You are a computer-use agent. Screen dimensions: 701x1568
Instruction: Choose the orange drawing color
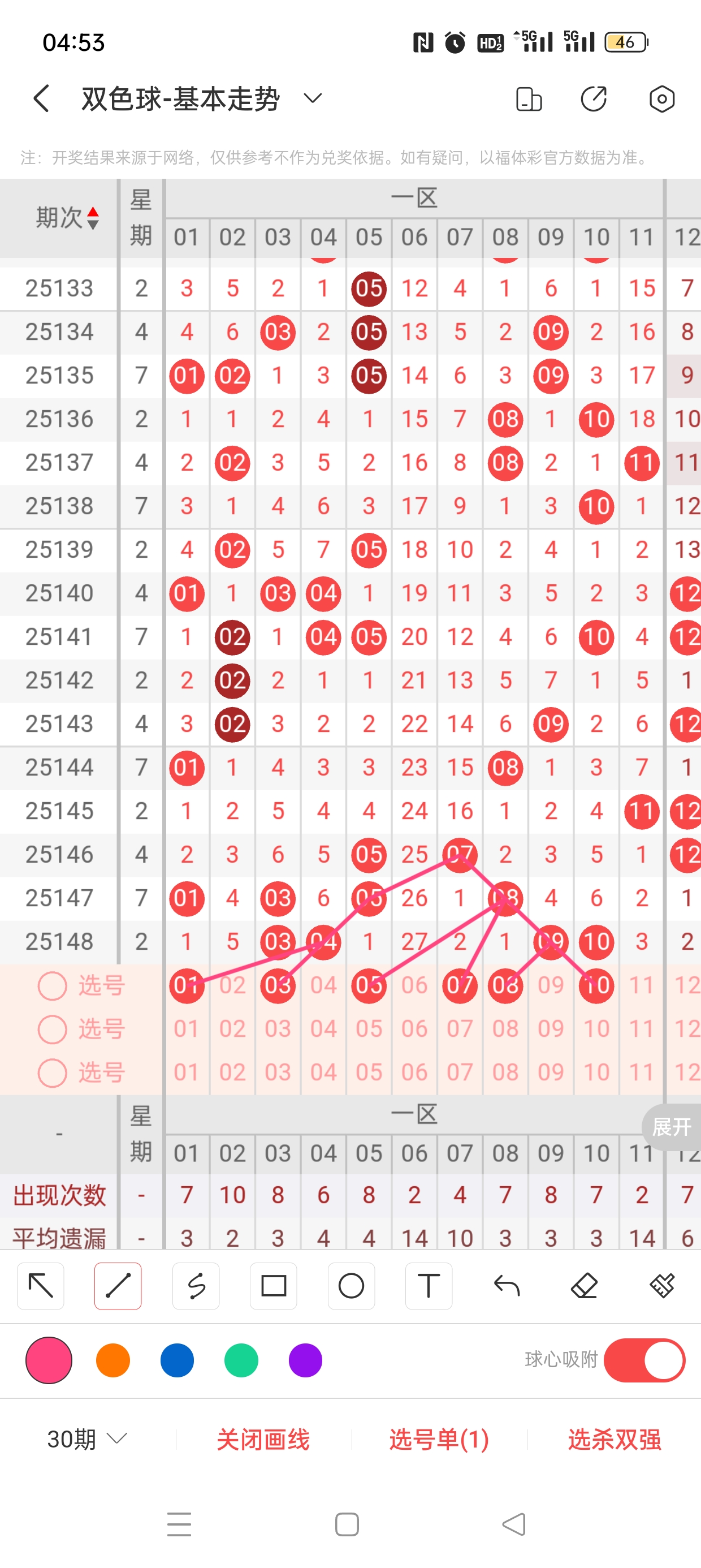tap(113, 1360)
